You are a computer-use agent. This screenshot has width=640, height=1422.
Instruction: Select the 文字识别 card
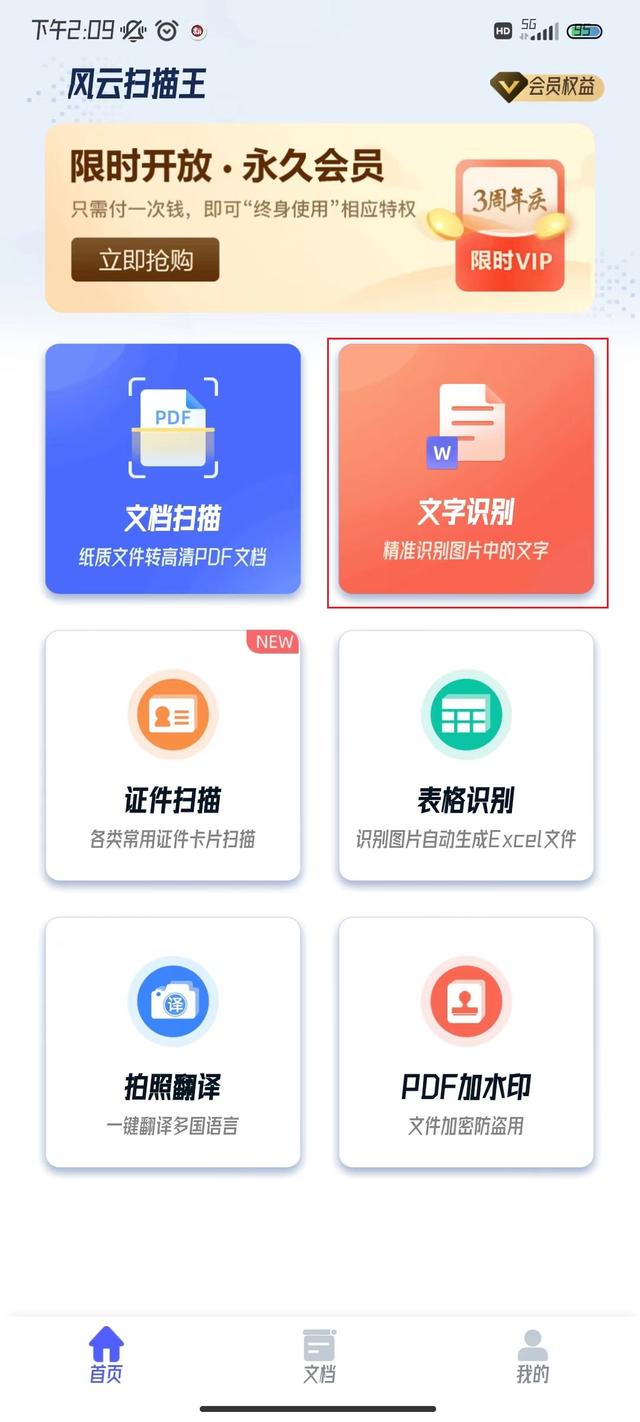coord(466,468)
